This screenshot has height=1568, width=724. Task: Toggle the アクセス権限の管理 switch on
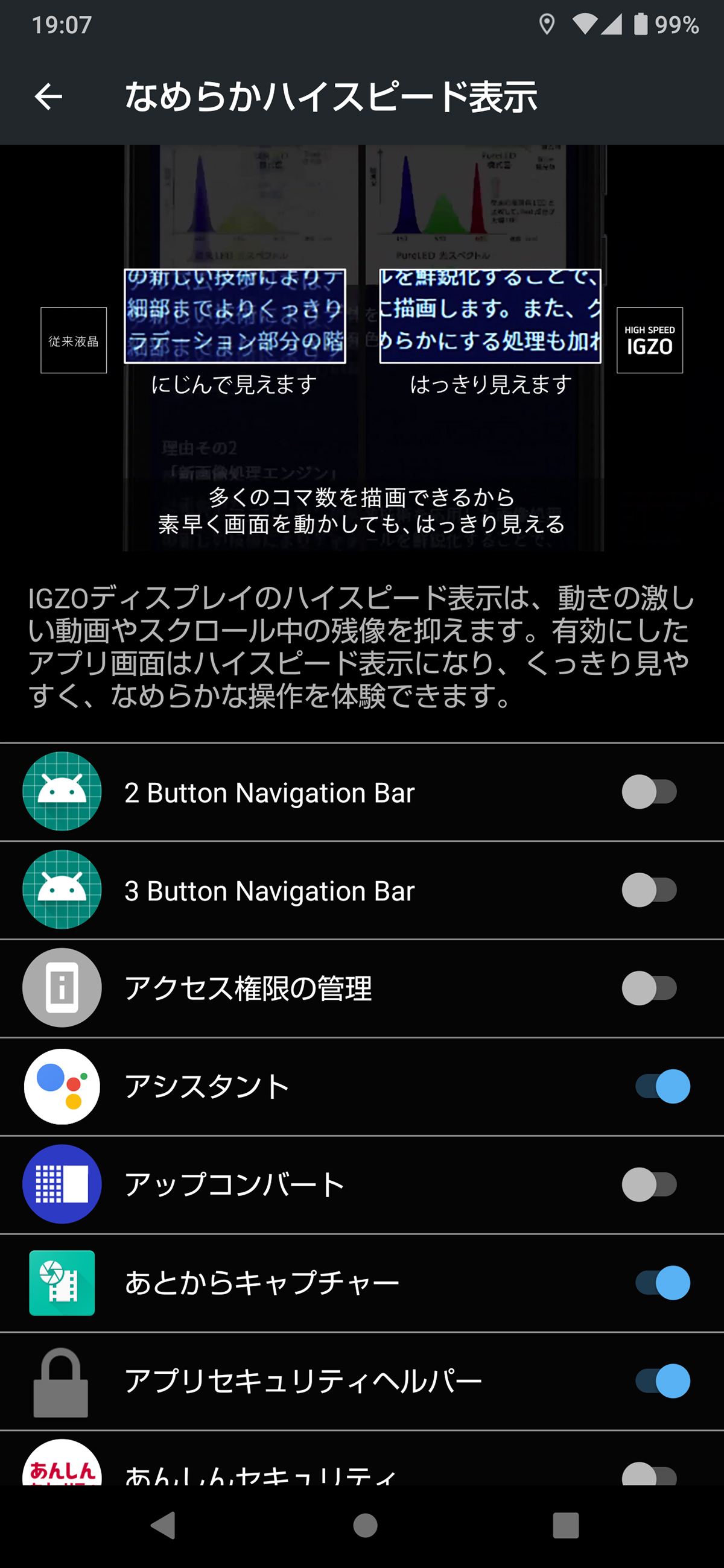pos(649,988)
